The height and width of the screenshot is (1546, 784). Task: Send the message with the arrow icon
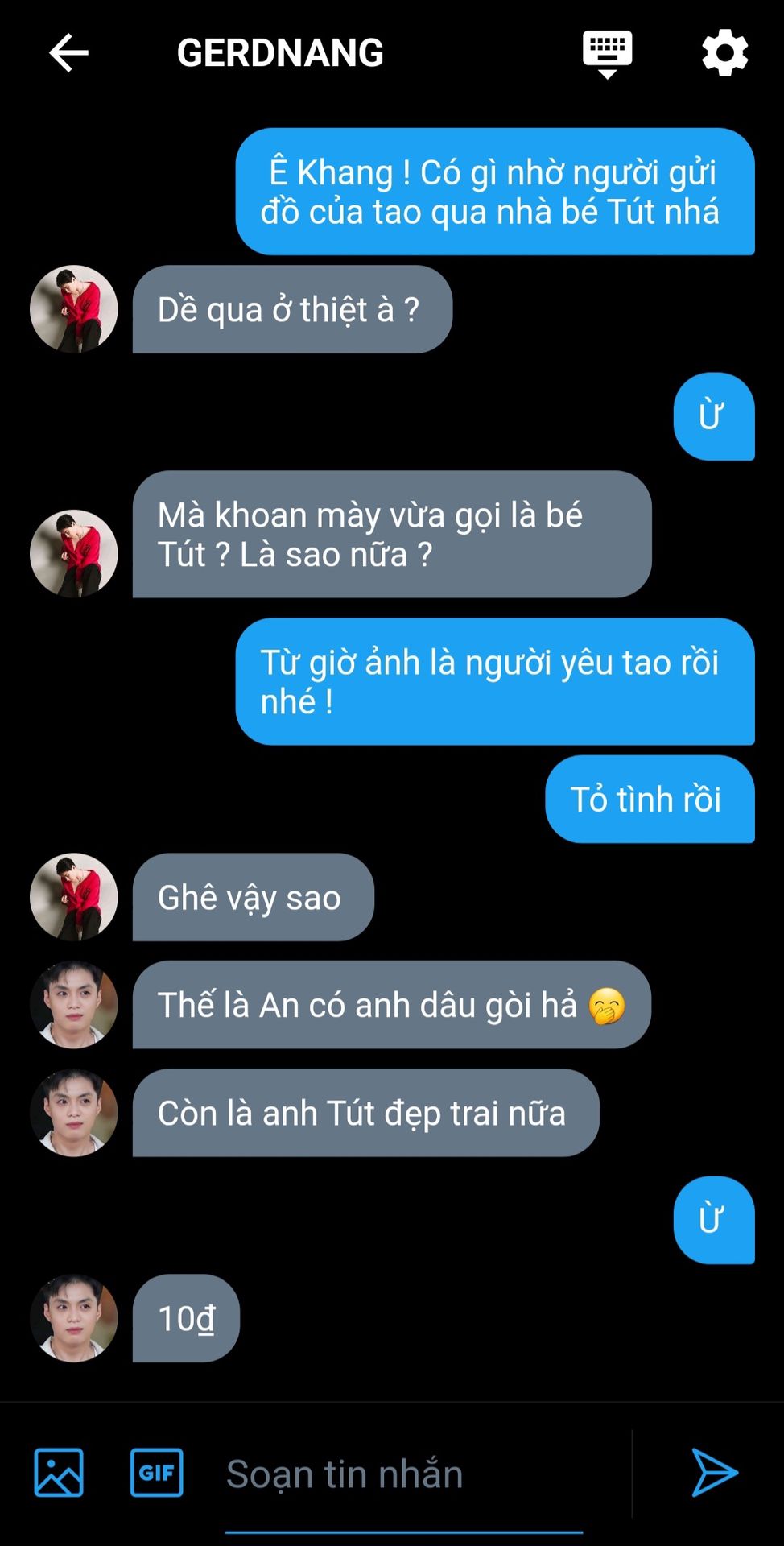click(714, 1473)
